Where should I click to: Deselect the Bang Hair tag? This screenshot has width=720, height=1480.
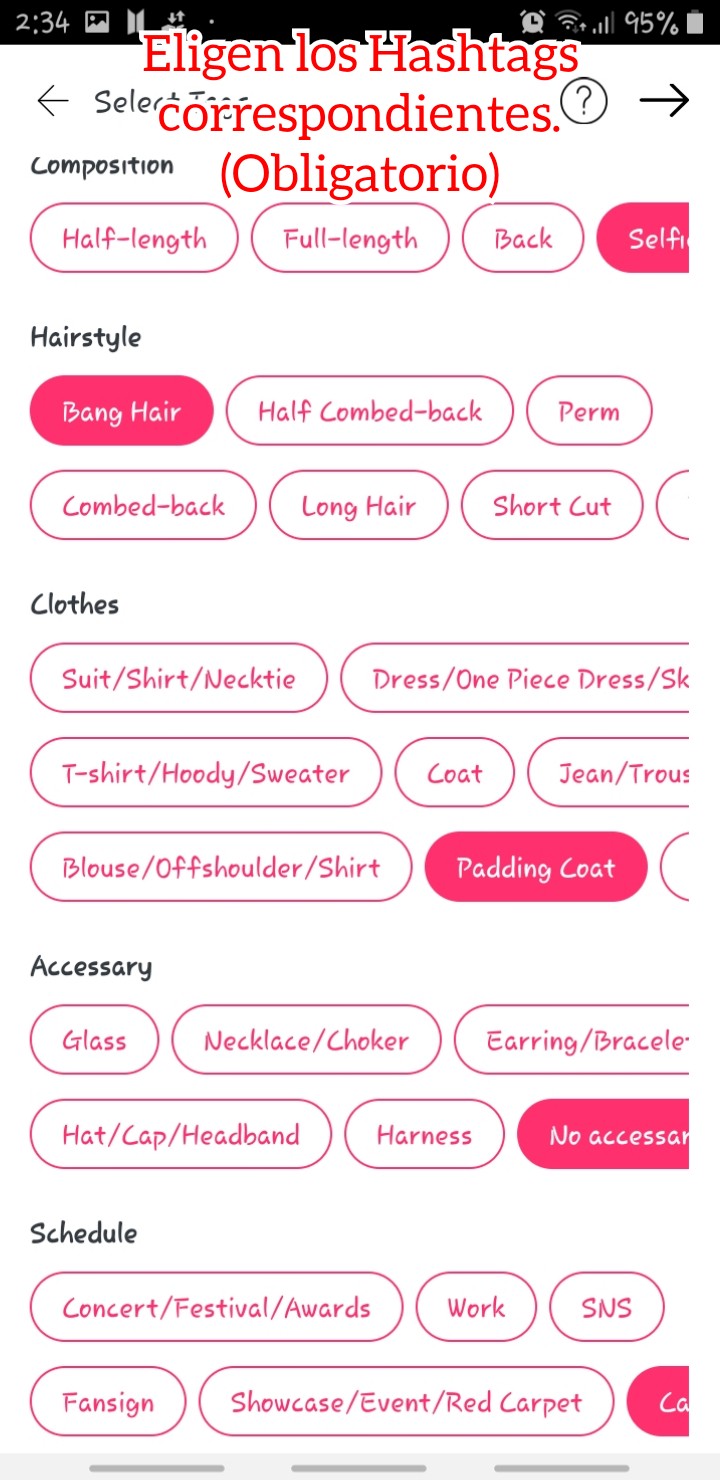(121, 411)
